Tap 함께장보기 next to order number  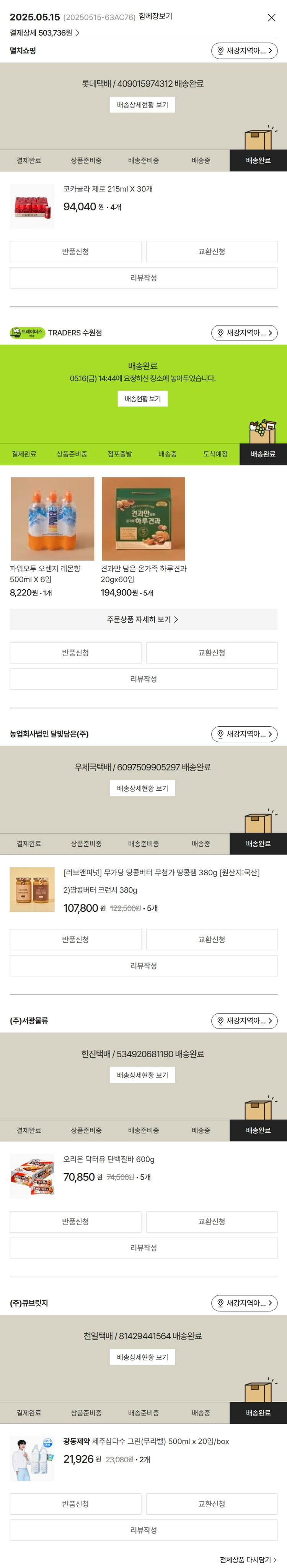(x=155, y=16)
